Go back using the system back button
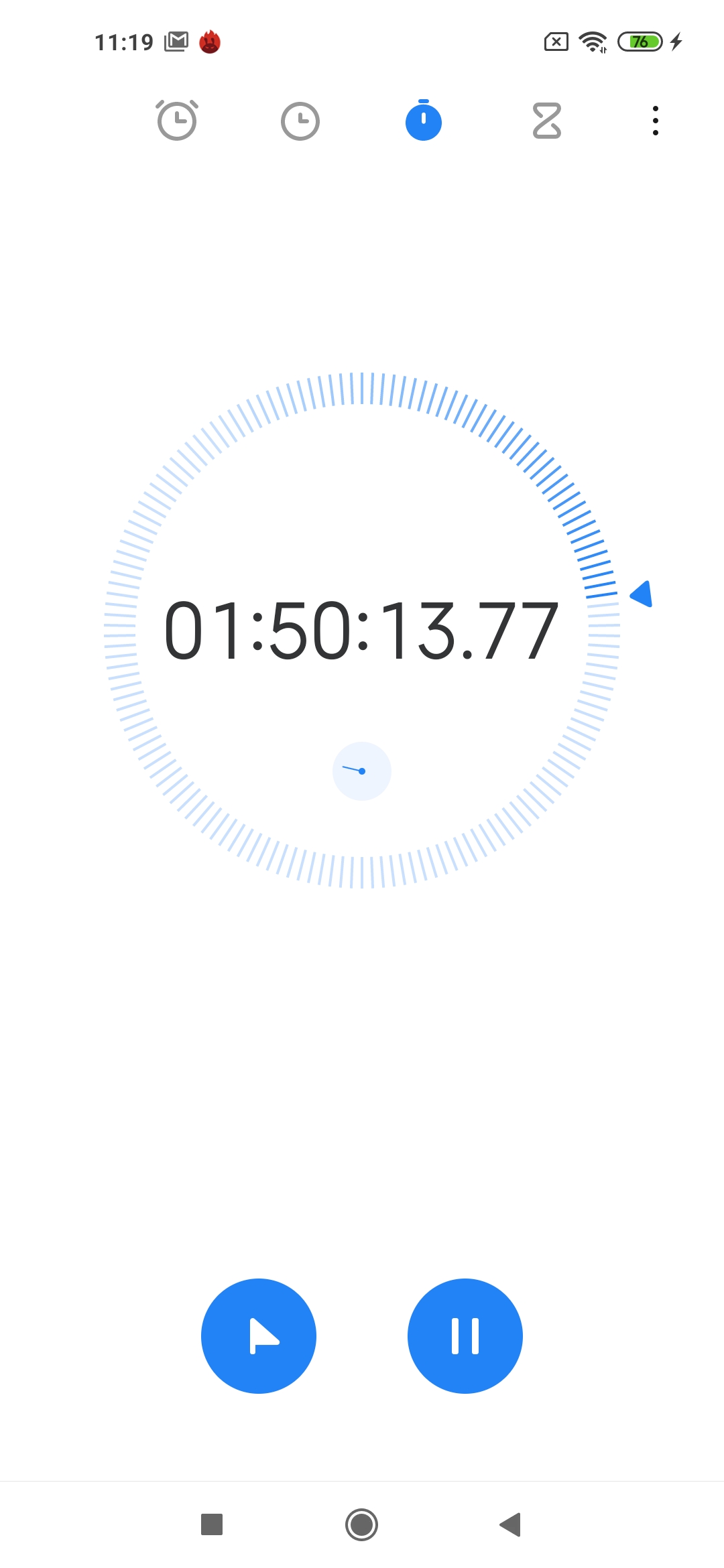Image resolution: width=724 pixels, height=1568 pixels. point(511,1524)
